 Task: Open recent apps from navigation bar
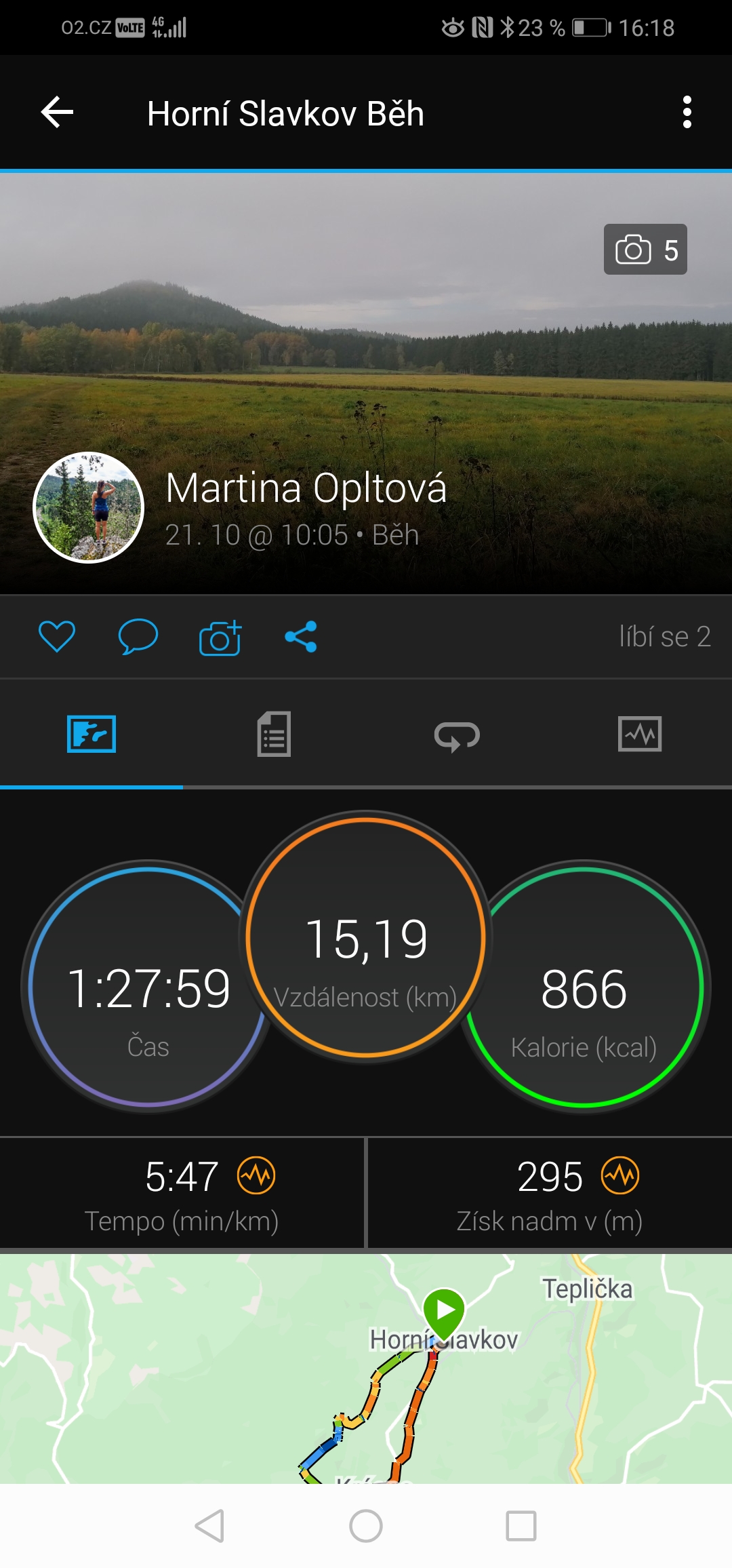click(x=521, y=1527)
